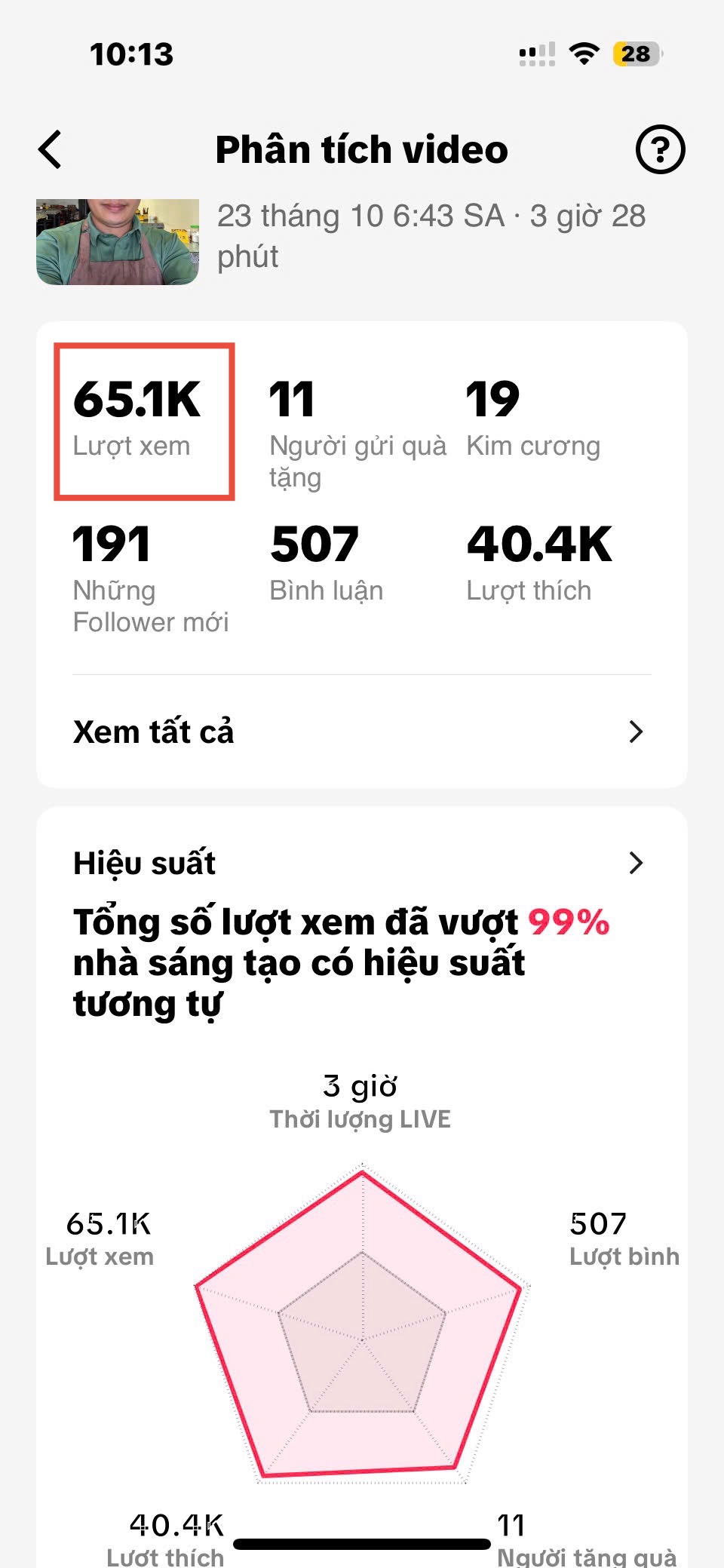Open the LIVE video thumbnail
Screen dimensions: 724x1568
(118, 241)
